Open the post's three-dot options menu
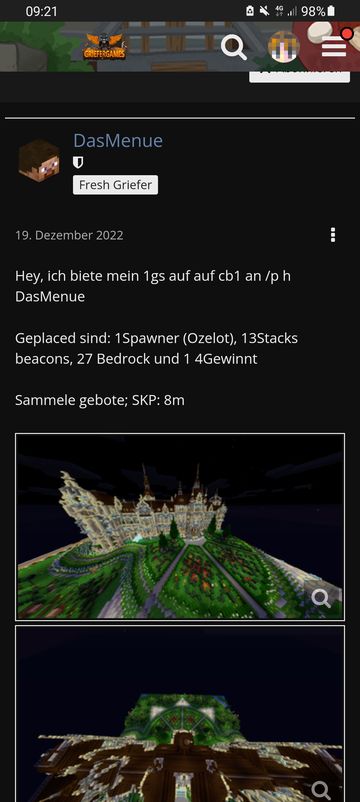 click(x=333, y=235)
